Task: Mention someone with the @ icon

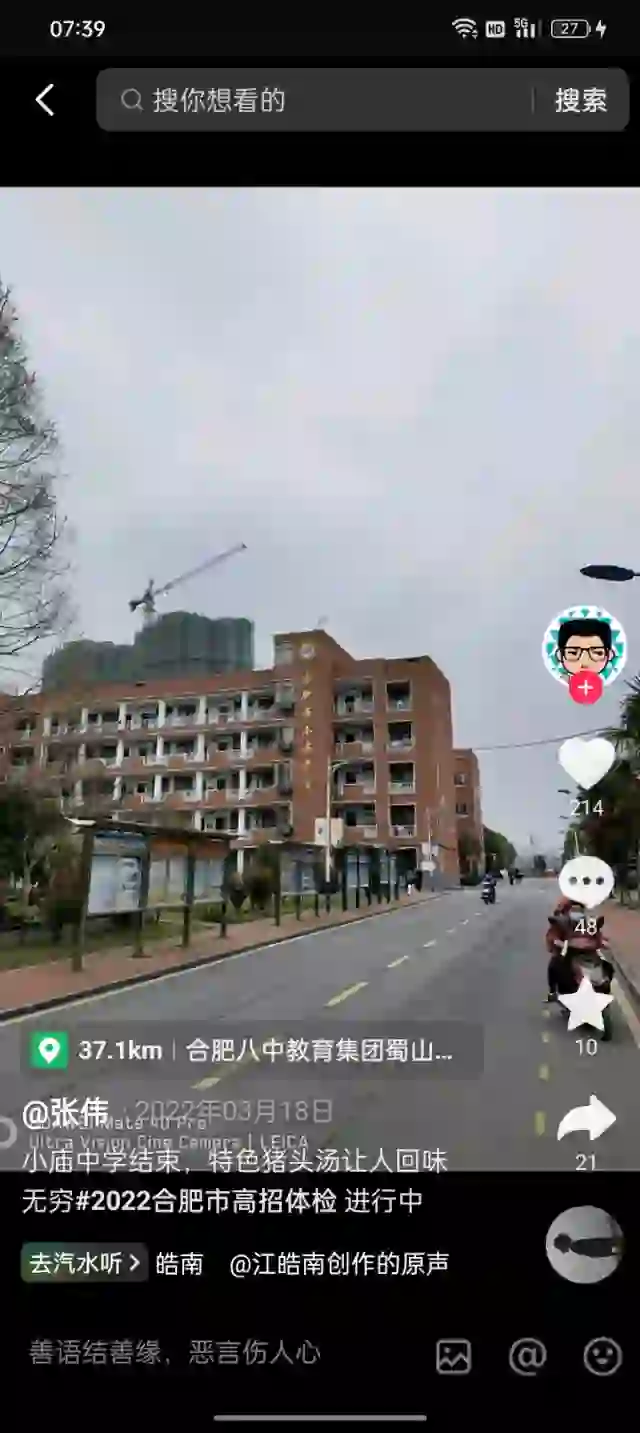Action: 527,1356
